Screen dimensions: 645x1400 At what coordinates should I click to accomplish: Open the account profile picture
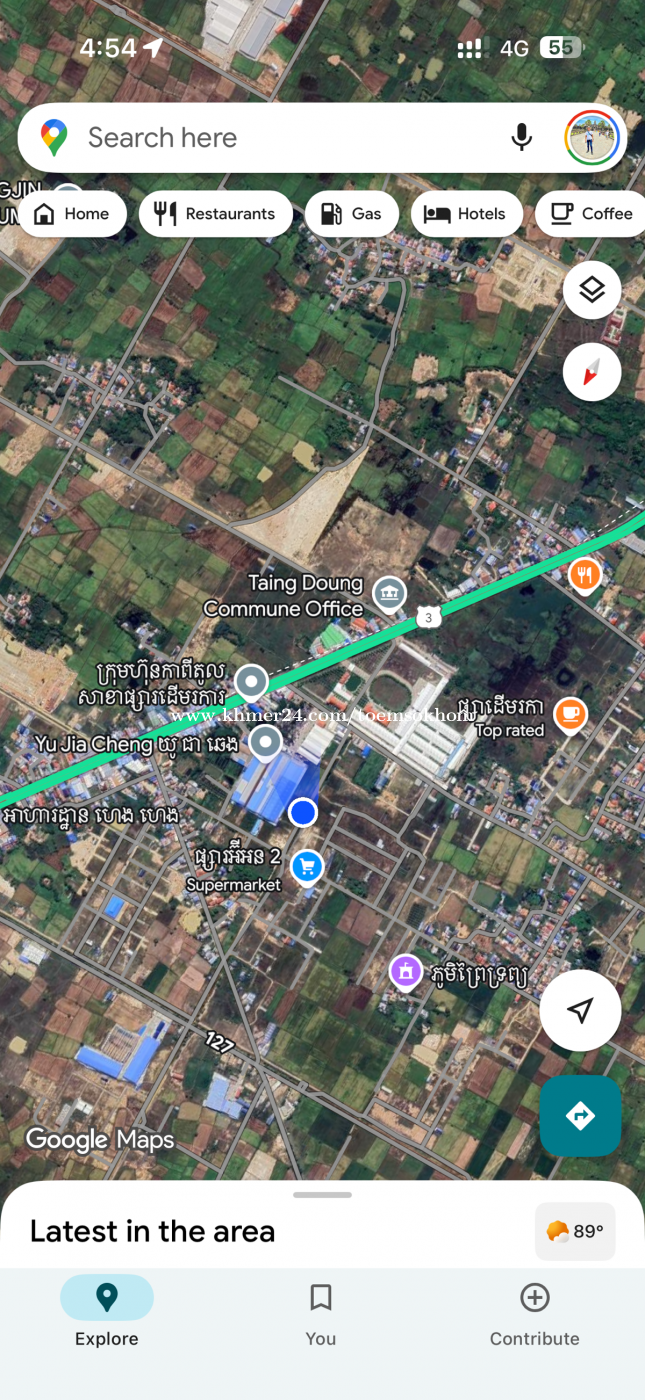592,138
